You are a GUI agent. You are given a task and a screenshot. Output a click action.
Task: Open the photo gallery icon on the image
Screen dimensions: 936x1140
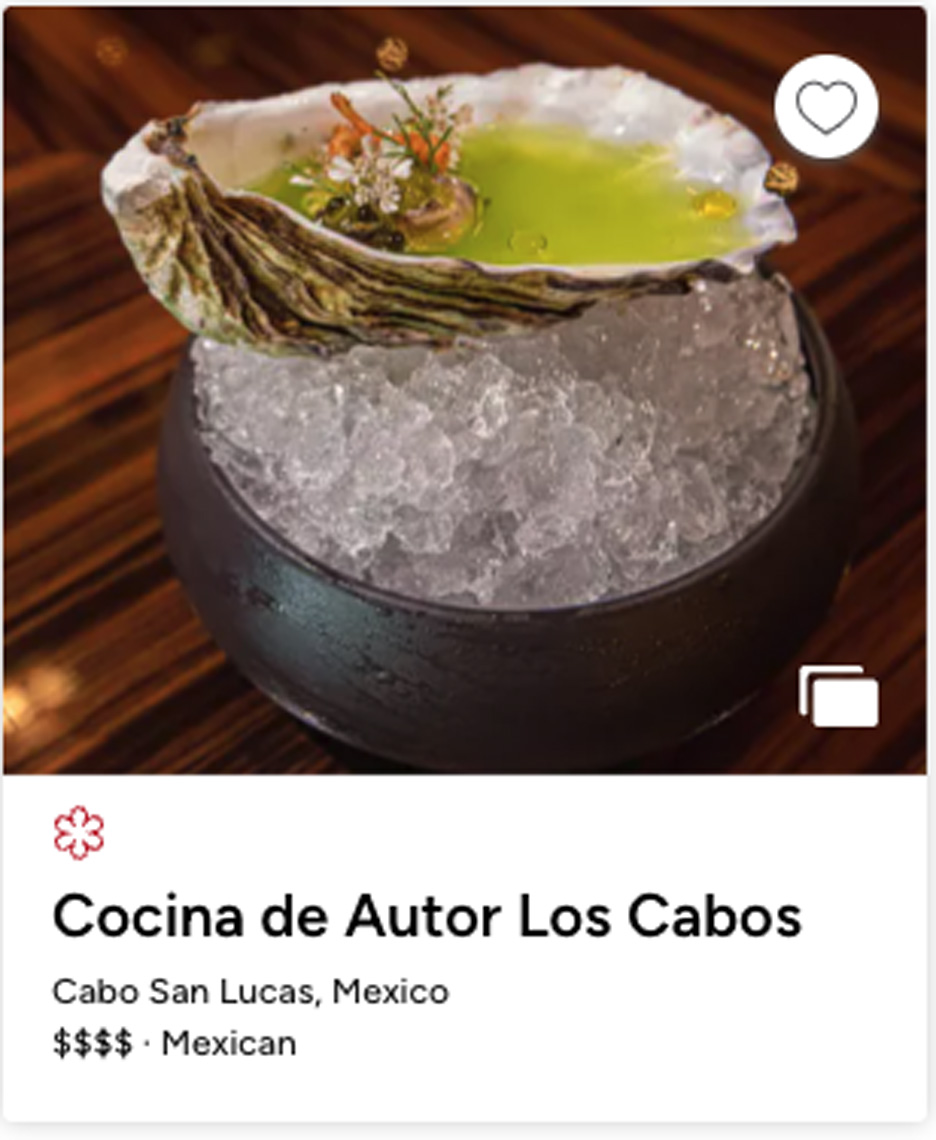(x=839, y=696)
